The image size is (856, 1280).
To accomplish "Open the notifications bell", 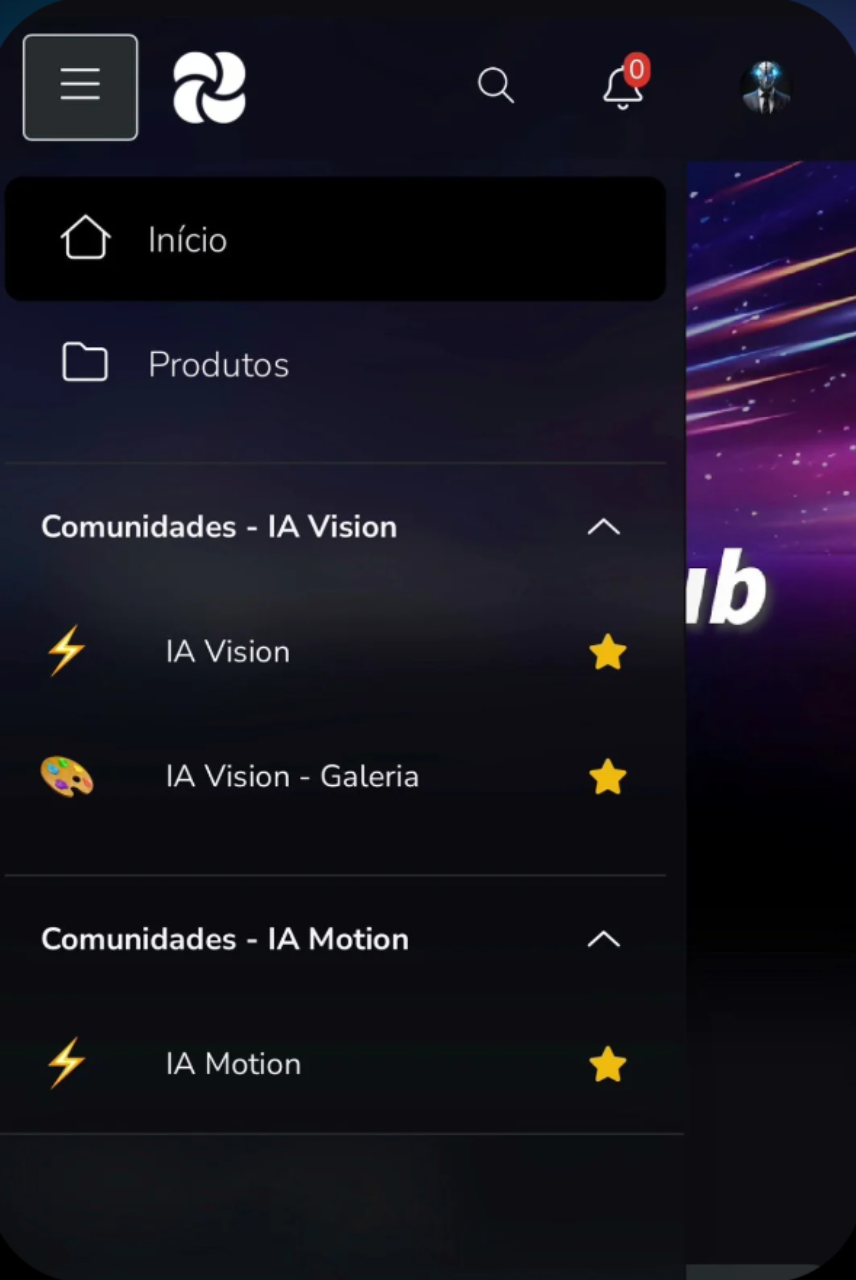I will [622, 88].
